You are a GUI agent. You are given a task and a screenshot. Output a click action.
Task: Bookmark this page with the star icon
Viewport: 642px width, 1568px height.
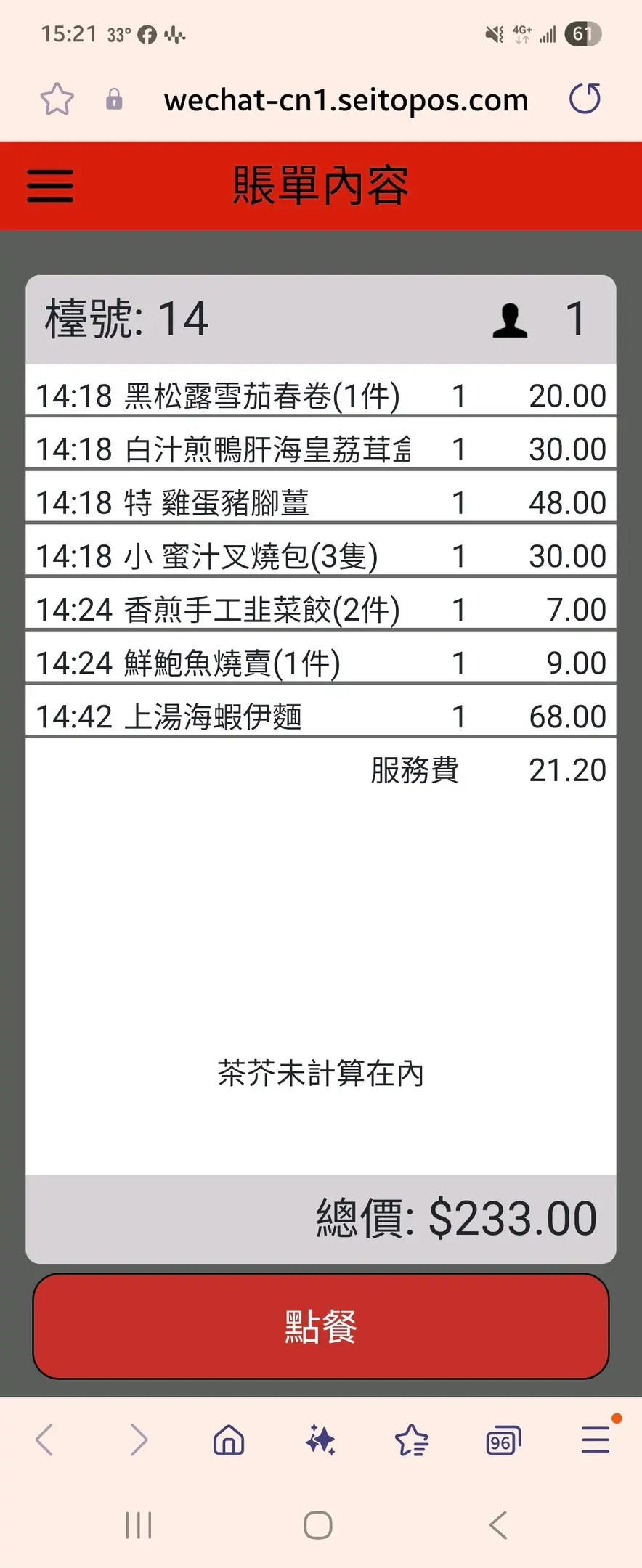click(x=57, y=99)
